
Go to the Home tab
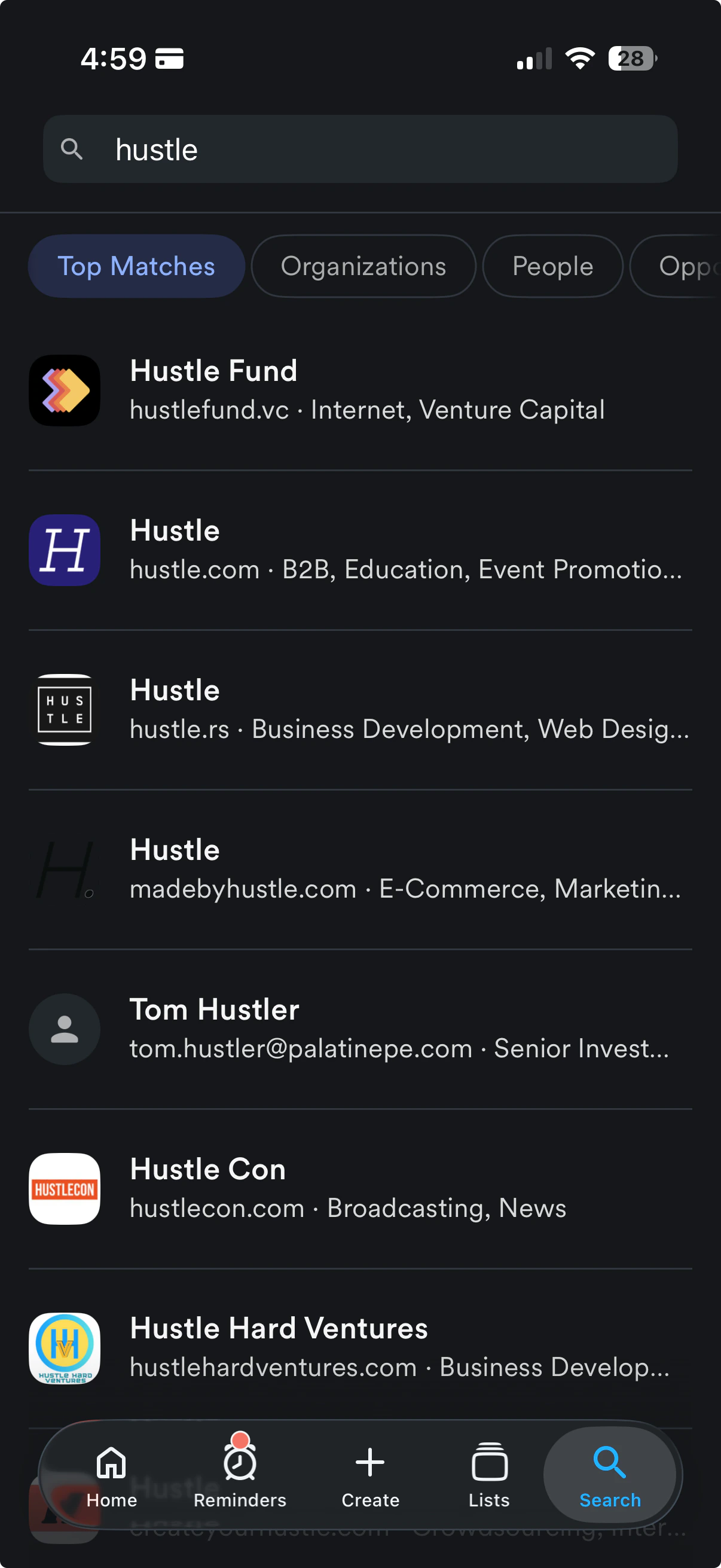tap(112, 1475)
